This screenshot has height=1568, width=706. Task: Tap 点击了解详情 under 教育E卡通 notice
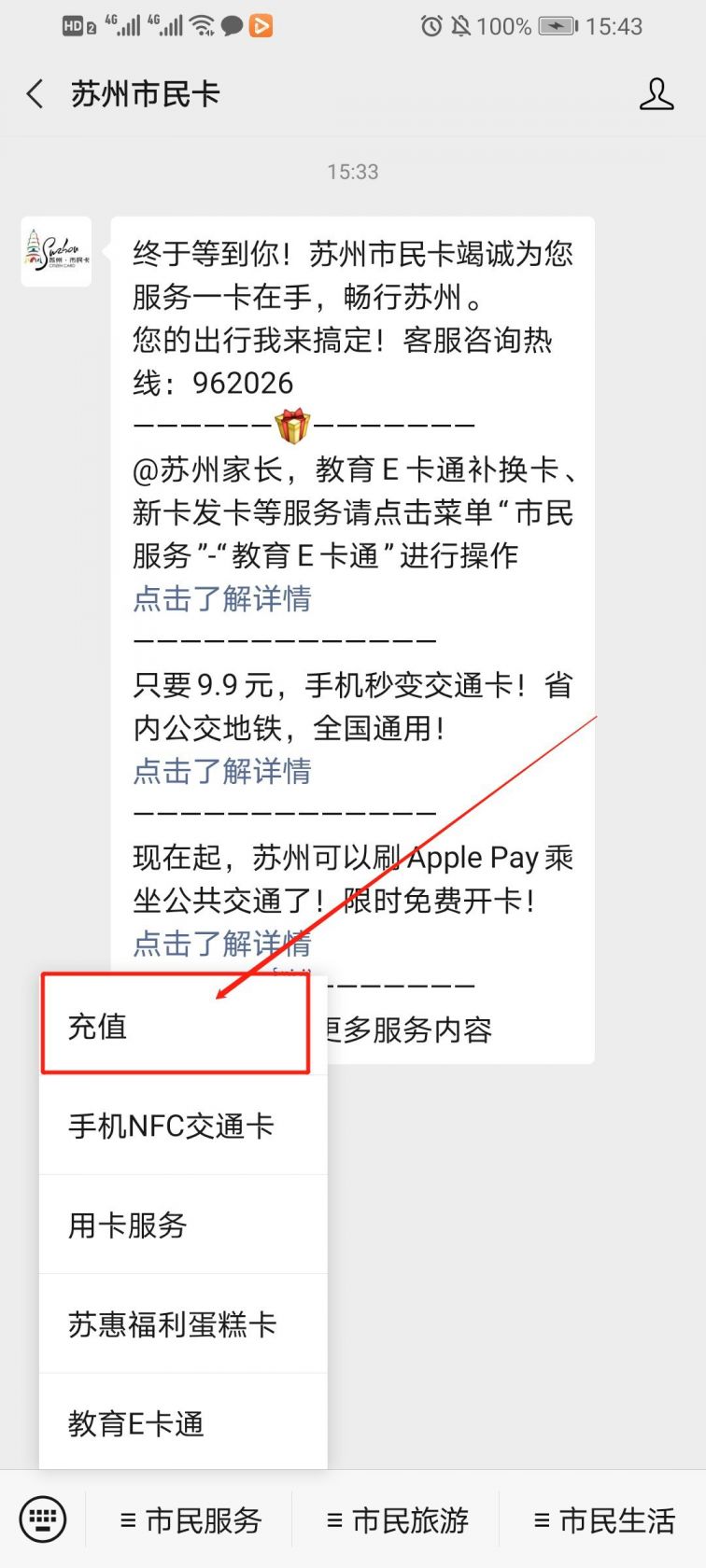tap(222, 598)
